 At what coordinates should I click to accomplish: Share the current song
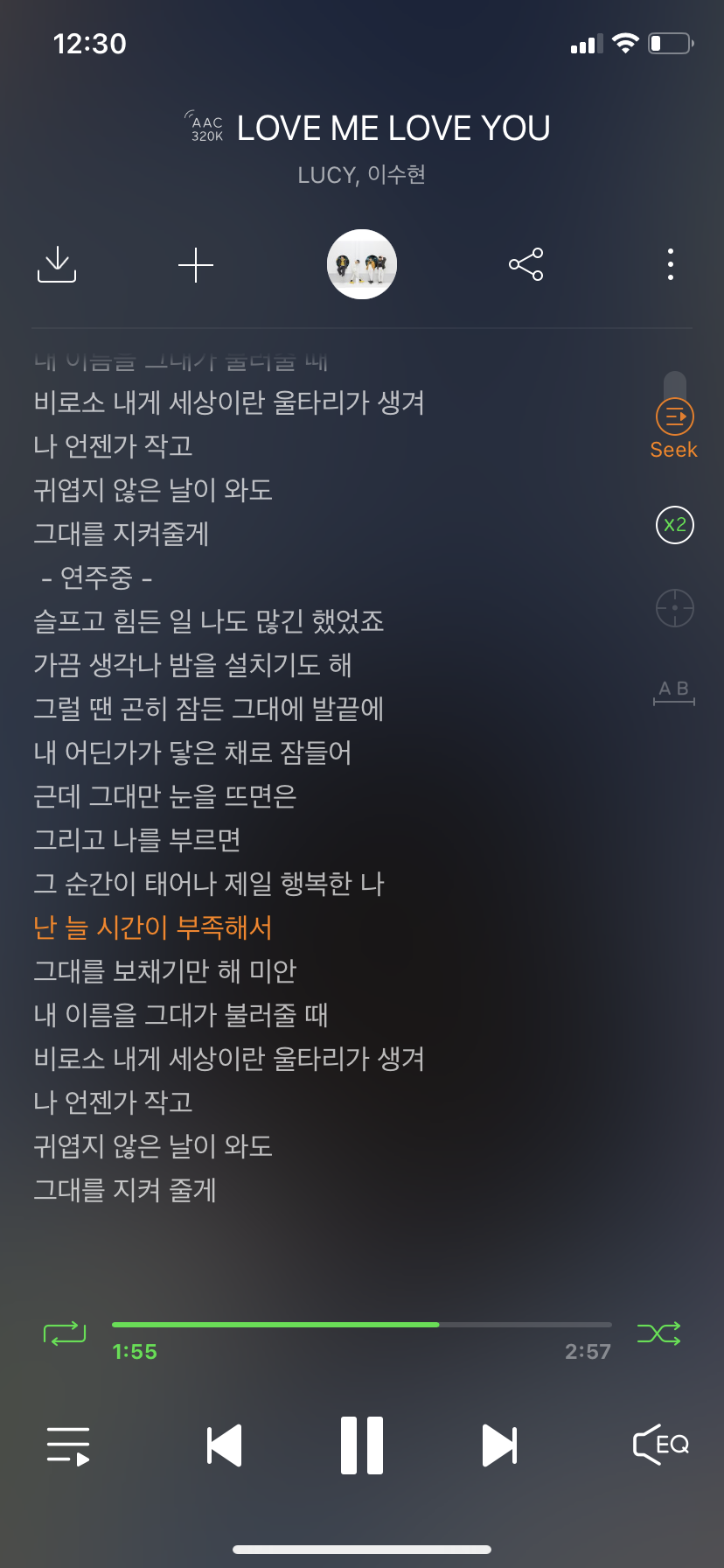[526, 265]
